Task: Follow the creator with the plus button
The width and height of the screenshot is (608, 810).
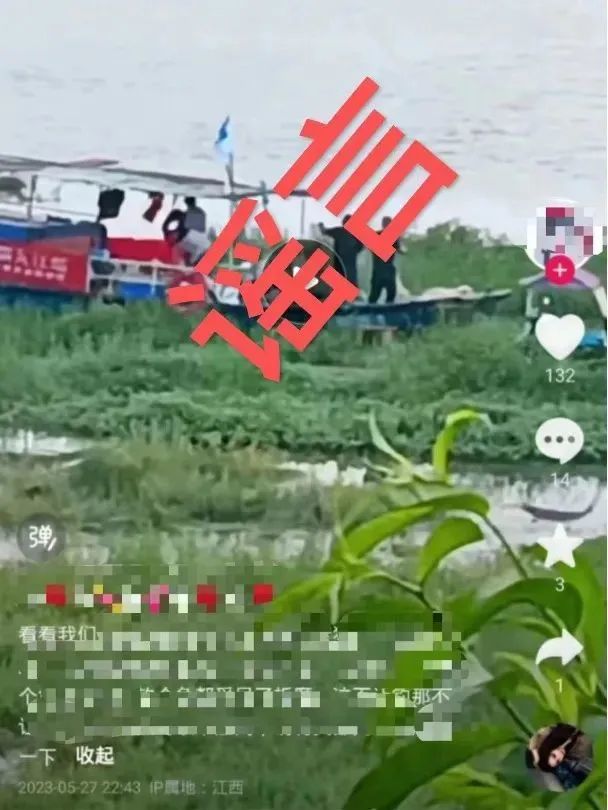Action: [560, 271]
